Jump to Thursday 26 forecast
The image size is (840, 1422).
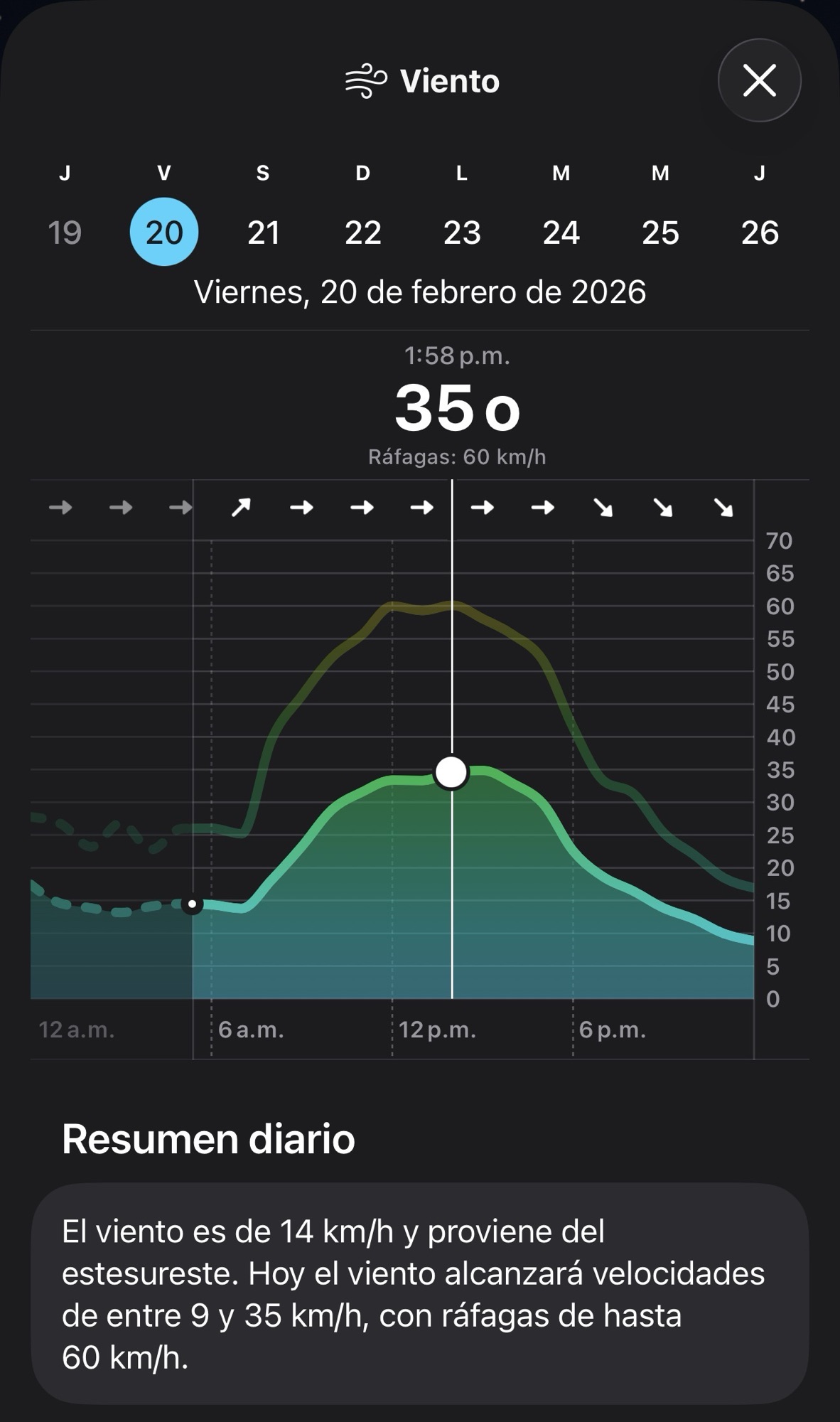[760, 232]
